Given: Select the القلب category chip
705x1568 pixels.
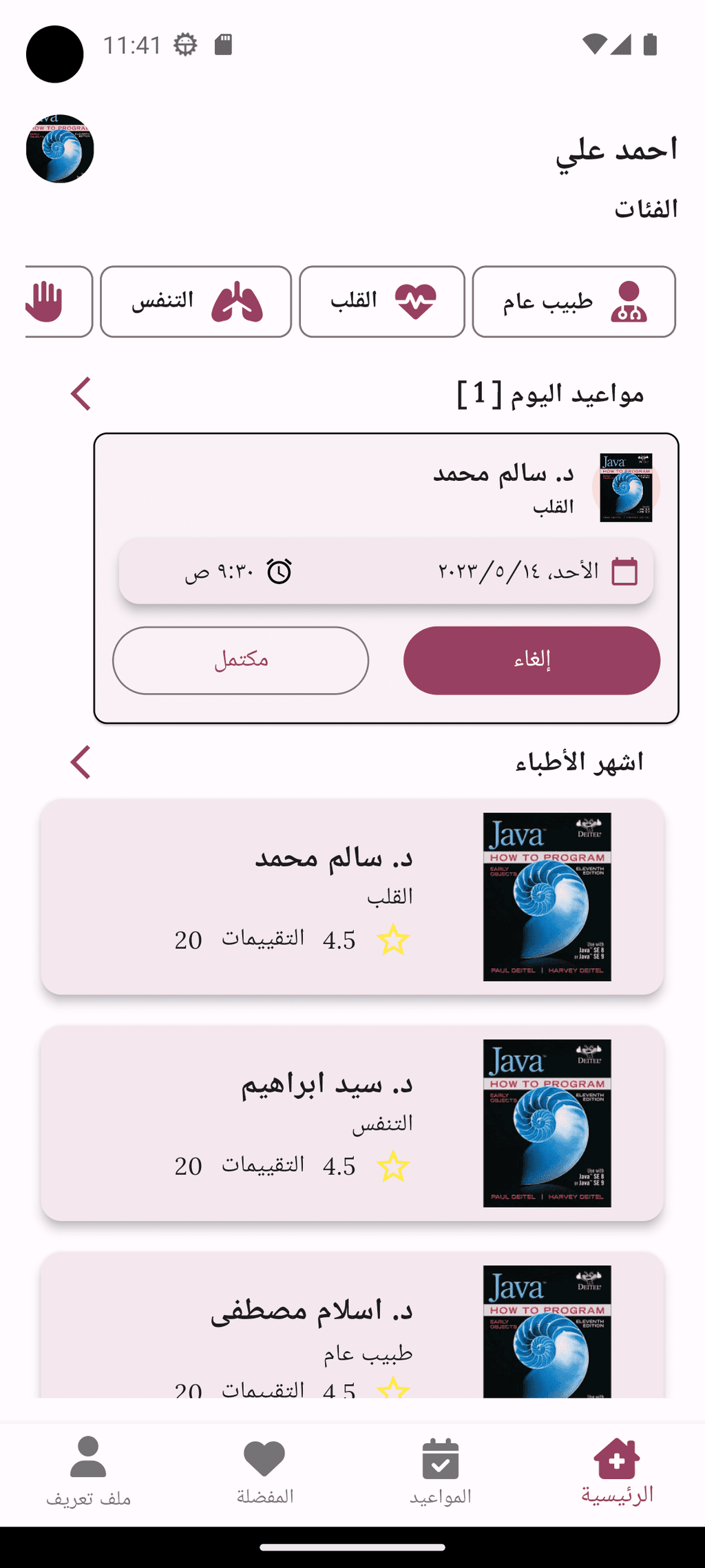Looking at the screenshot, I should [x=382, y=302].
